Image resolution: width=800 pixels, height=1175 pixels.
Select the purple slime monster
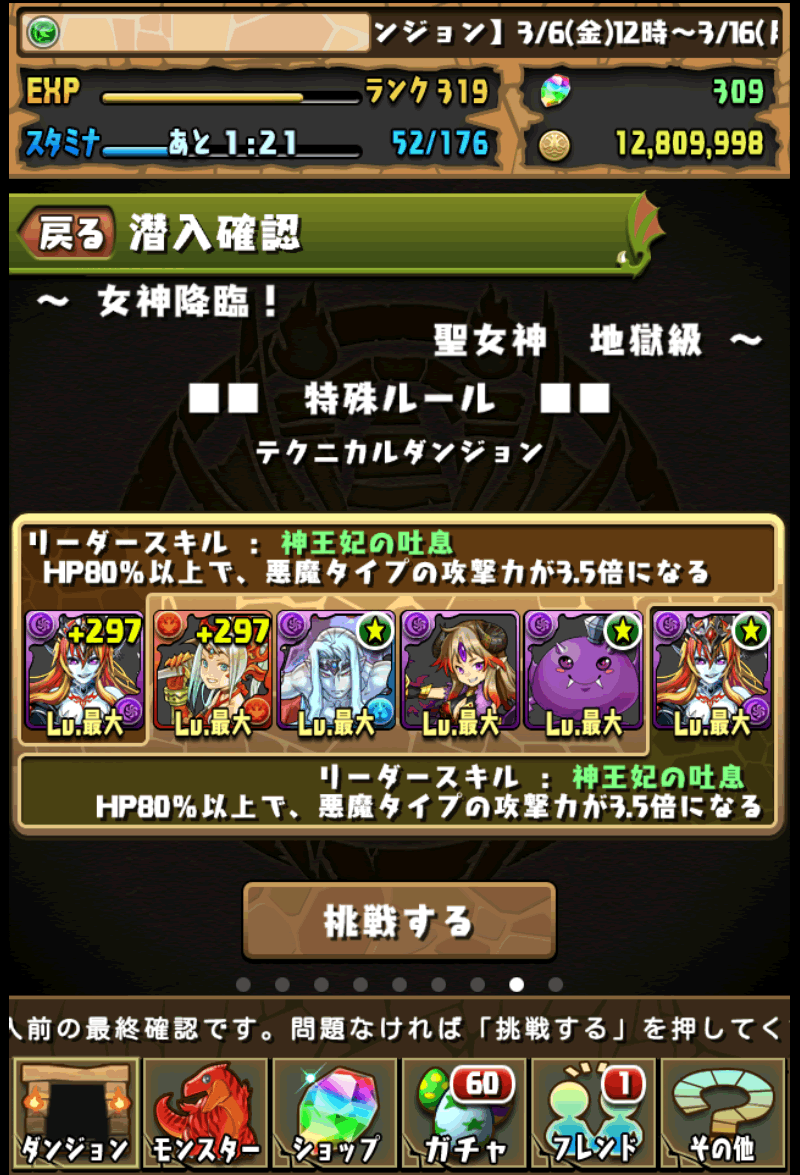click(x=584, y=676)
